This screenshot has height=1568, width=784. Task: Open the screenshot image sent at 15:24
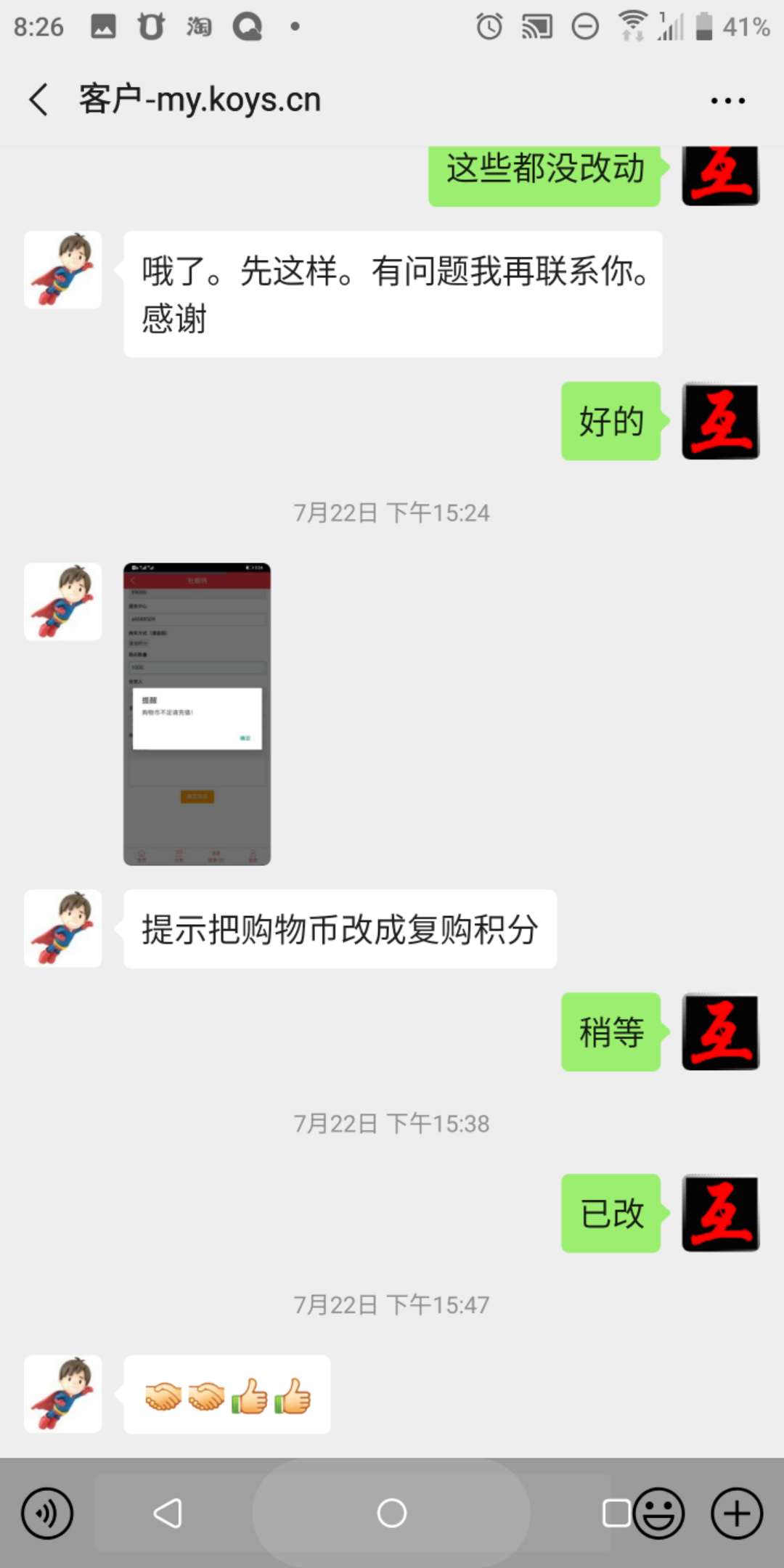tap(197, 714)
